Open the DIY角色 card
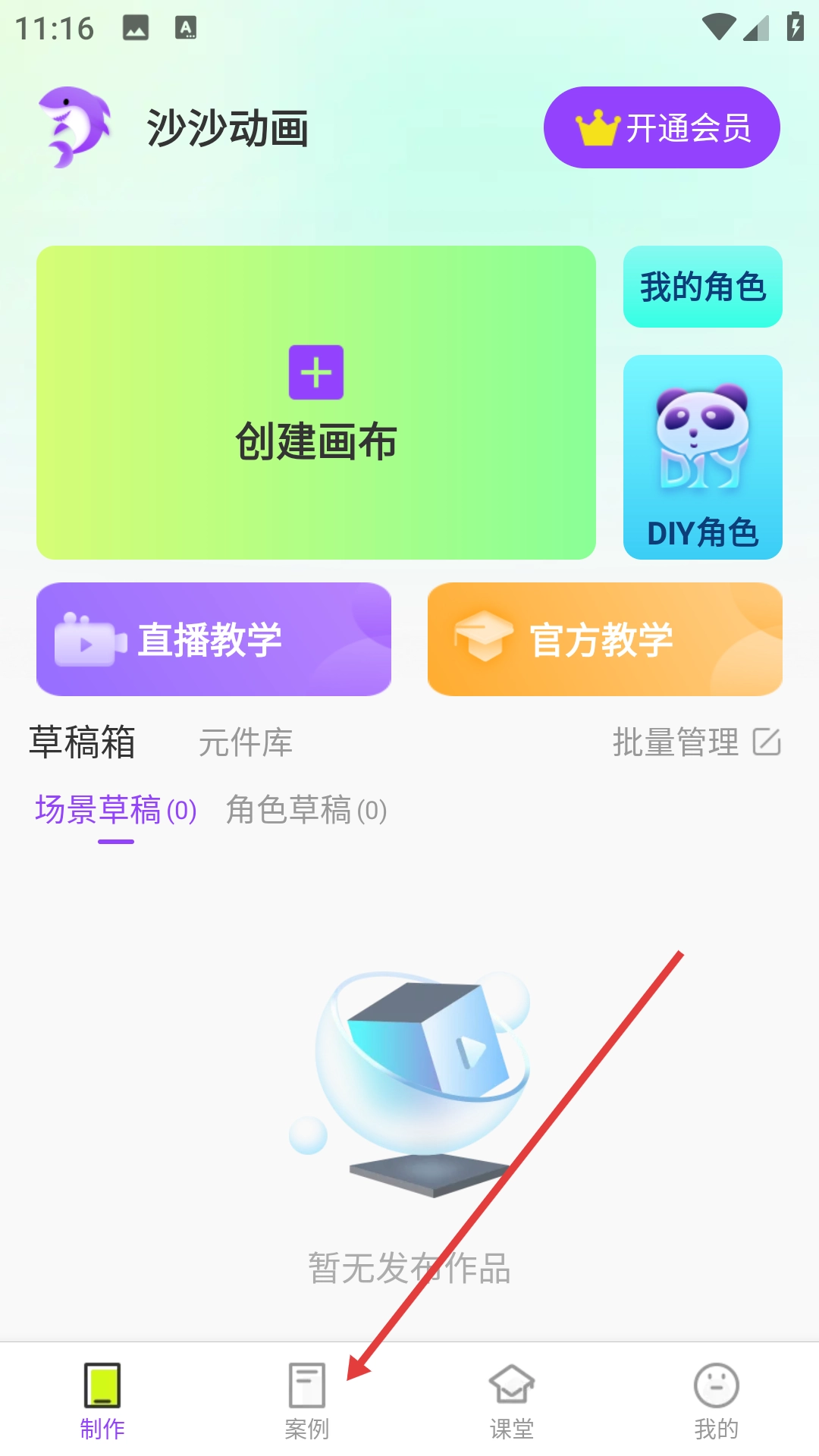The height and width of the screenshot is (1456, 819). [702, 457]
